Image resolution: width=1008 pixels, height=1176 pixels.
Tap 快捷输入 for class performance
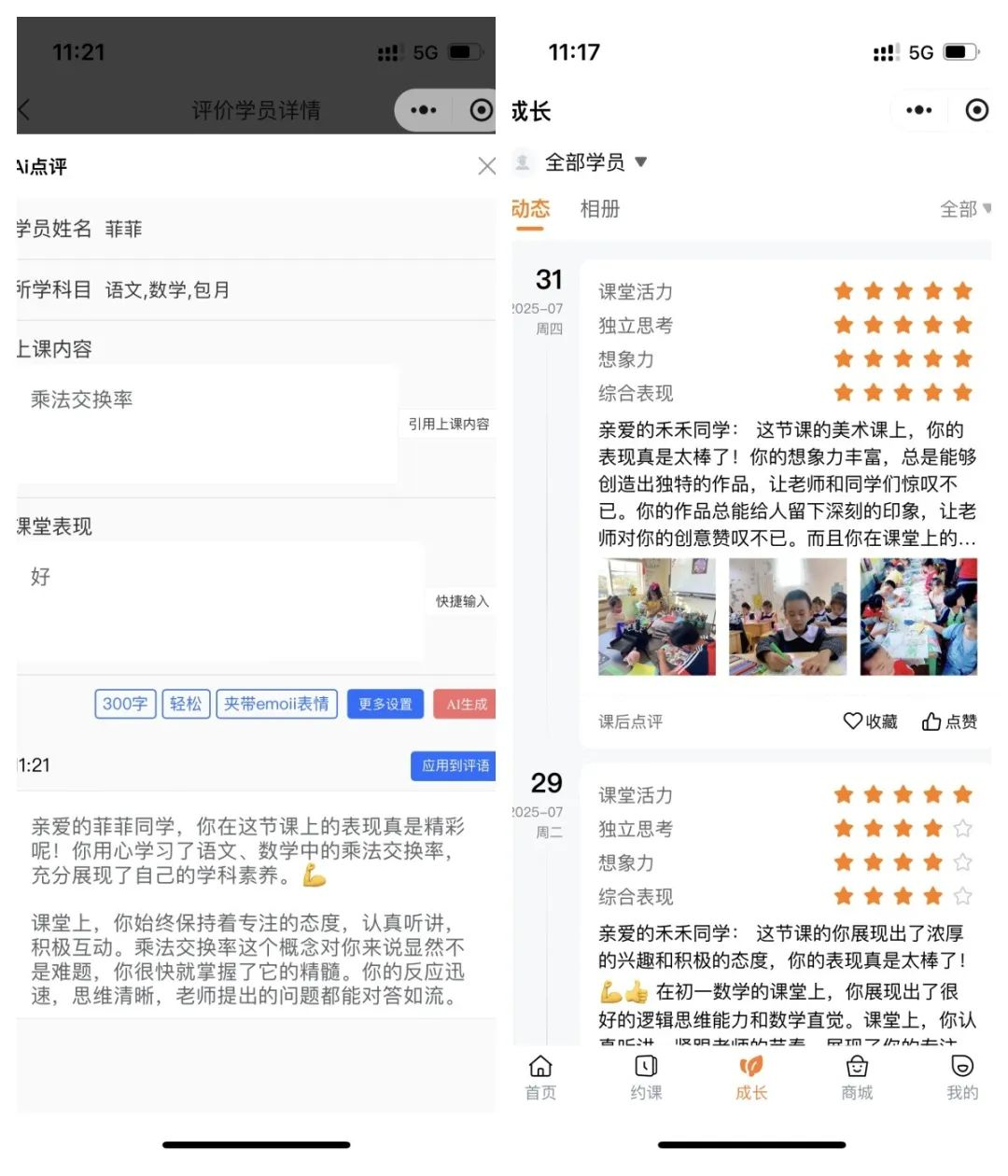pos(462,601)
